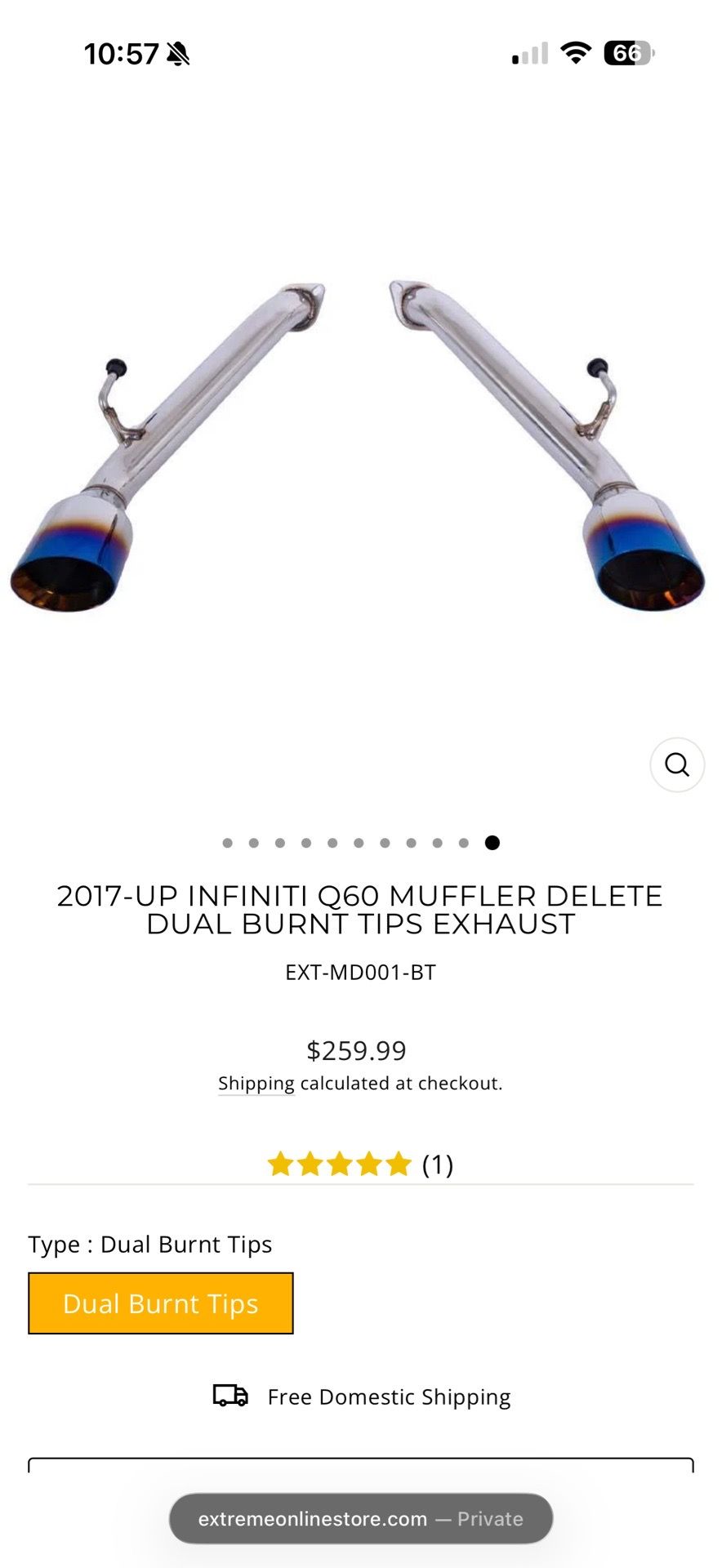
Task: Open the five-star review rating
Action: [x=360, y=1164]
